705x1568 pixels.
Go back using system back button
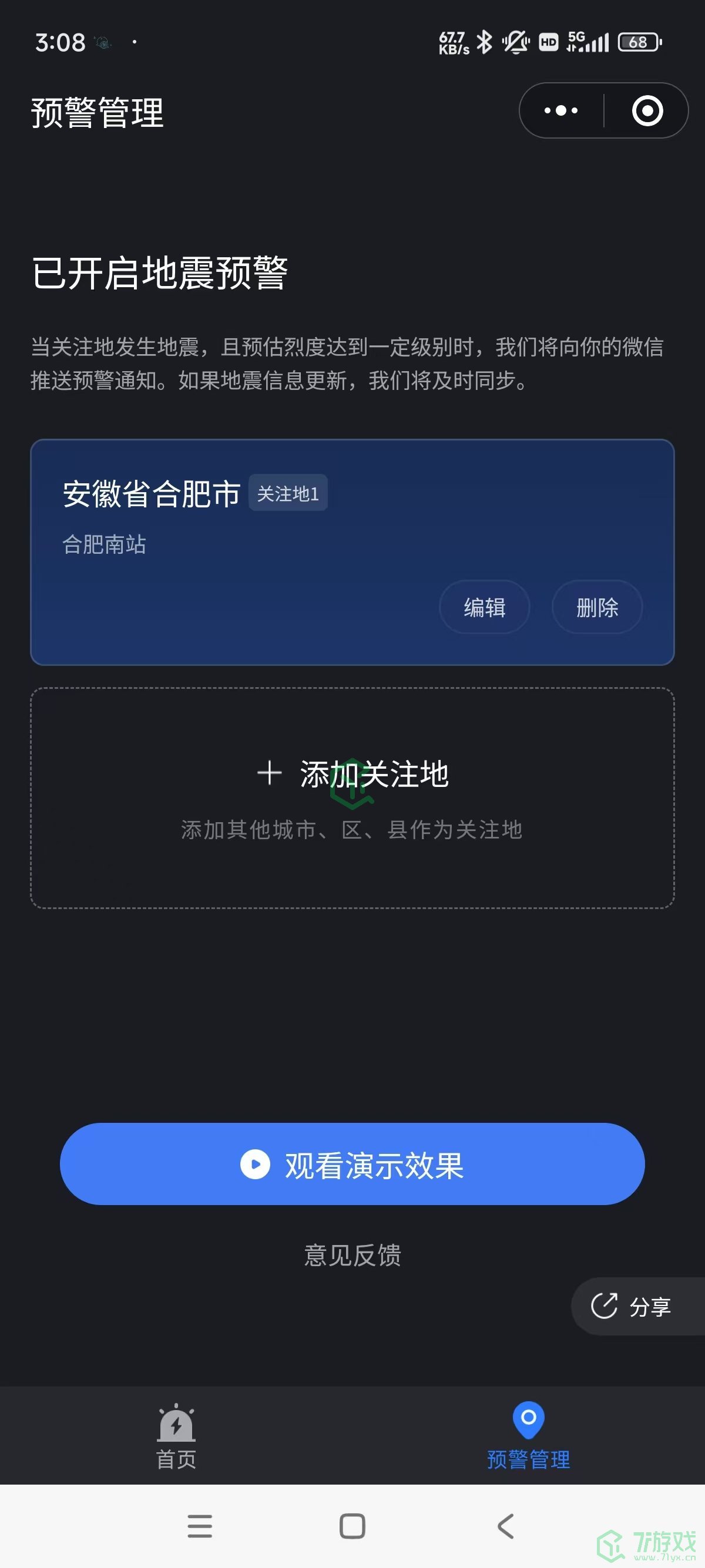click(x=505, y=1525)
